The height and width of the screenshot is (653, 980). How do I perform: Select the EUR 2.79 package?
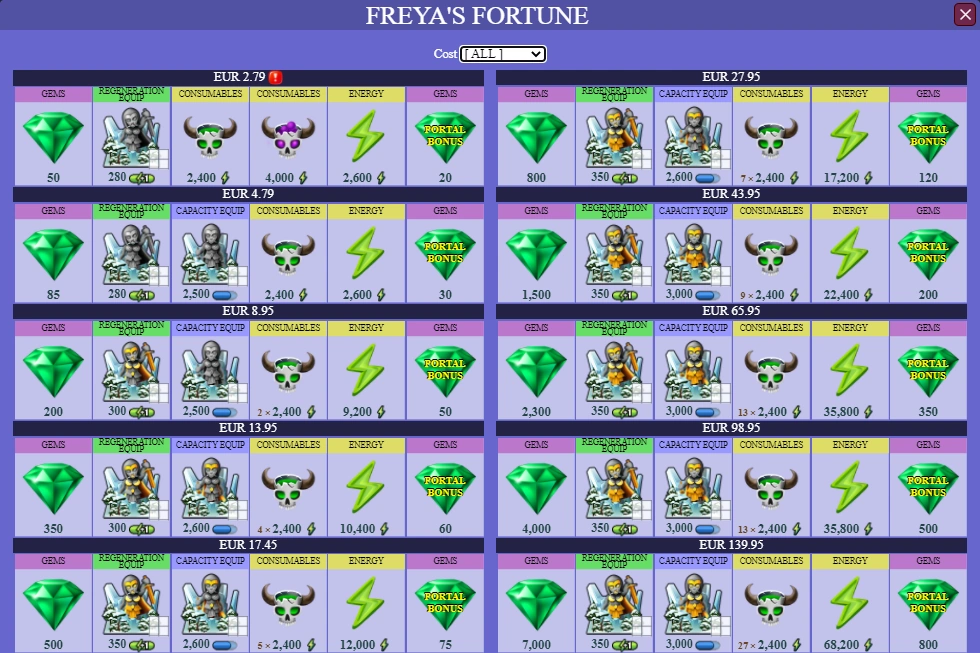[248, 77]
